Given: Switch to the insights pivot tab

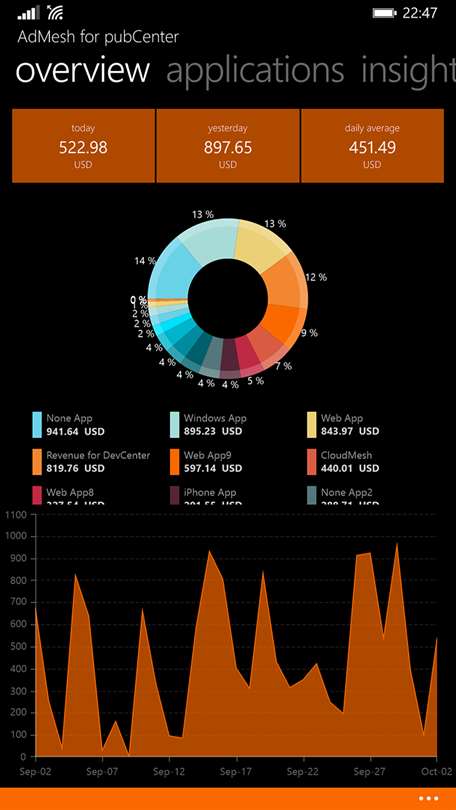Looking at the screenshot, I should pyautogui.click(x=408, y=70).
